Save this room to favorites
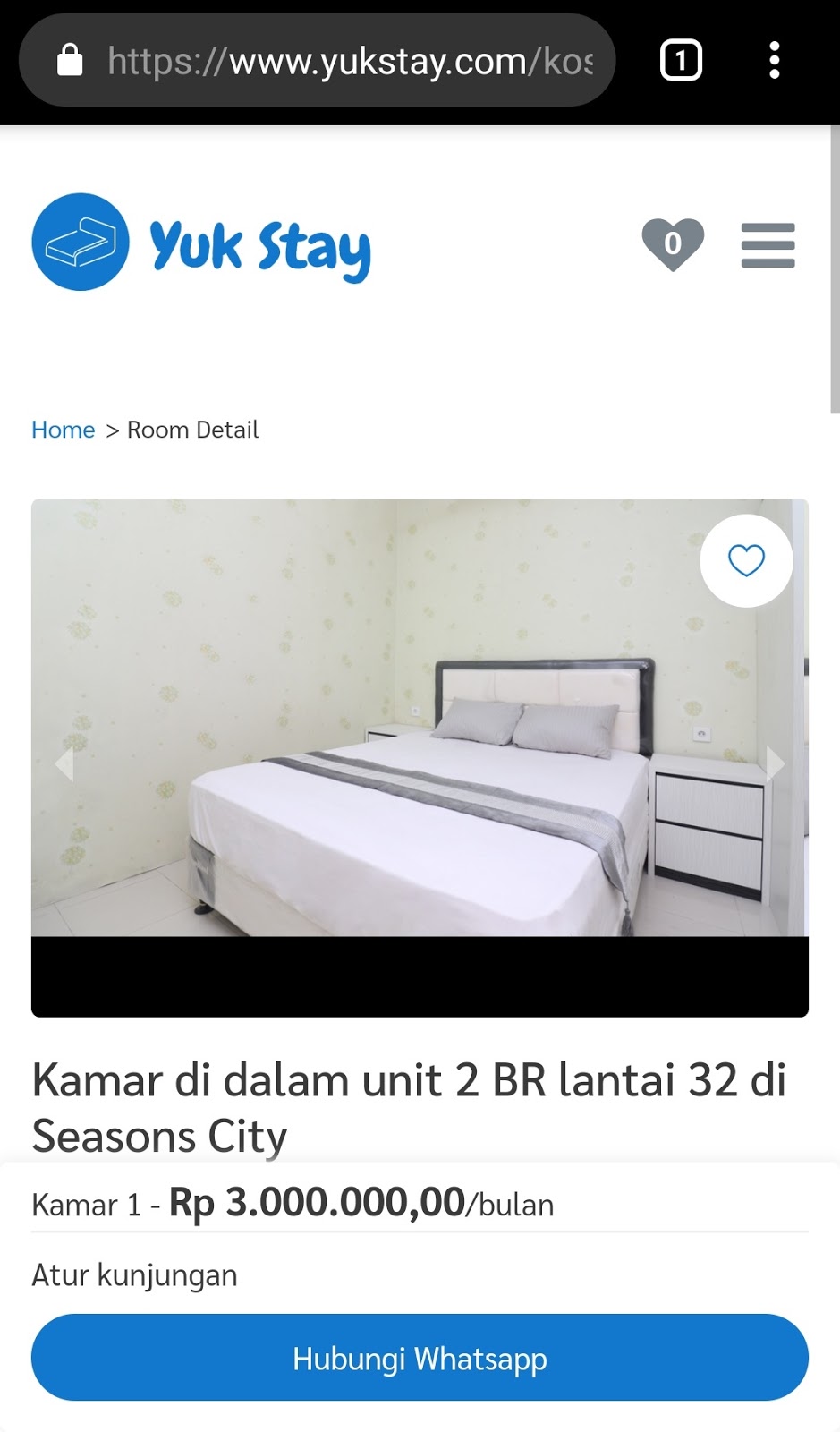The image size is (840, 1432). tap(746, 561)
